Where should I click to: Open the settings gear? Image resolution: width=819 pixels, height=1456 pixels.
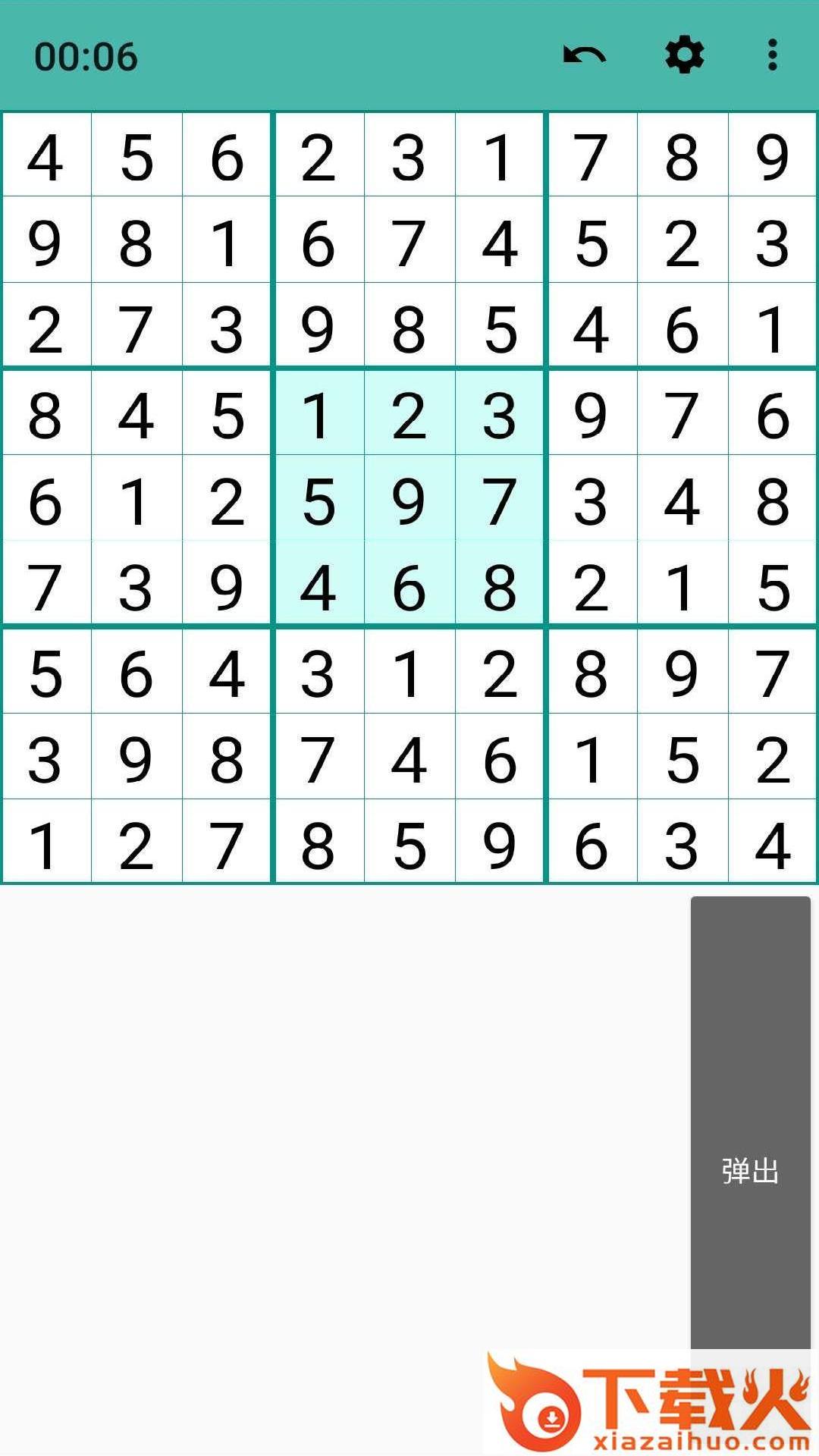point(684,55)
